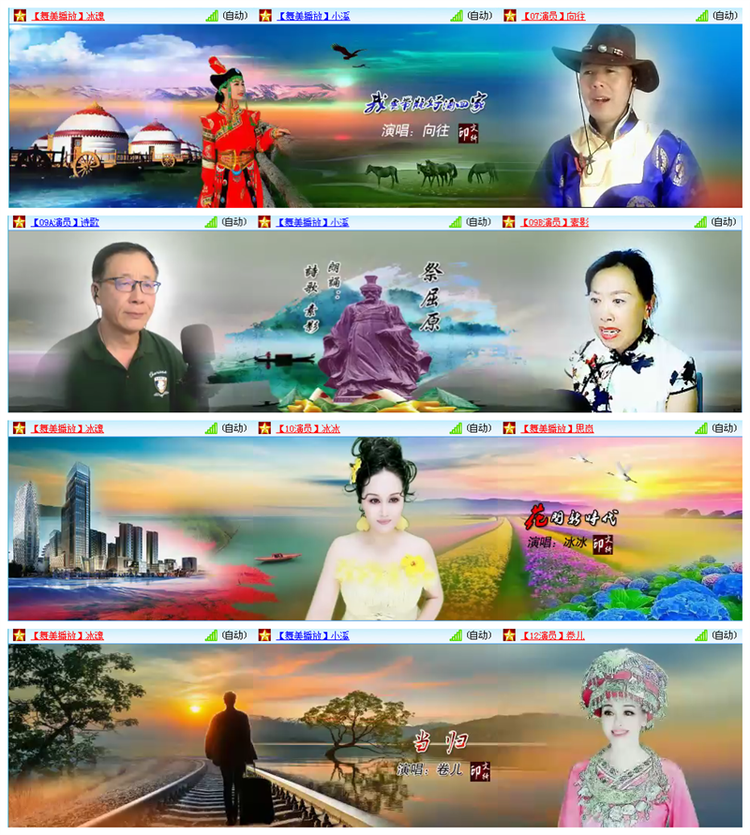Image resolution: width=750 pixels, height=835 pixels.
Task: Click the red star icon beside 【07演员】向往
Action: [513, 14]
